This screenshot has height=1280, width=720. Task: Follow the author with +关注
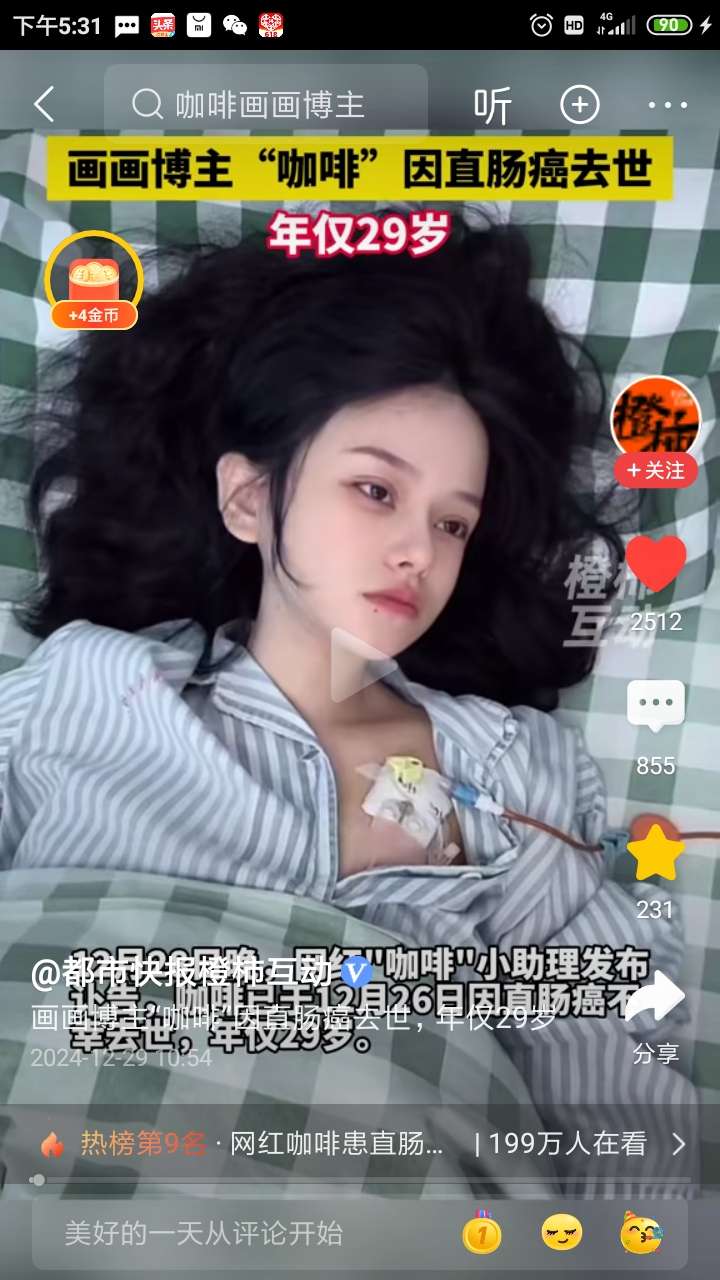coord(656,470)
